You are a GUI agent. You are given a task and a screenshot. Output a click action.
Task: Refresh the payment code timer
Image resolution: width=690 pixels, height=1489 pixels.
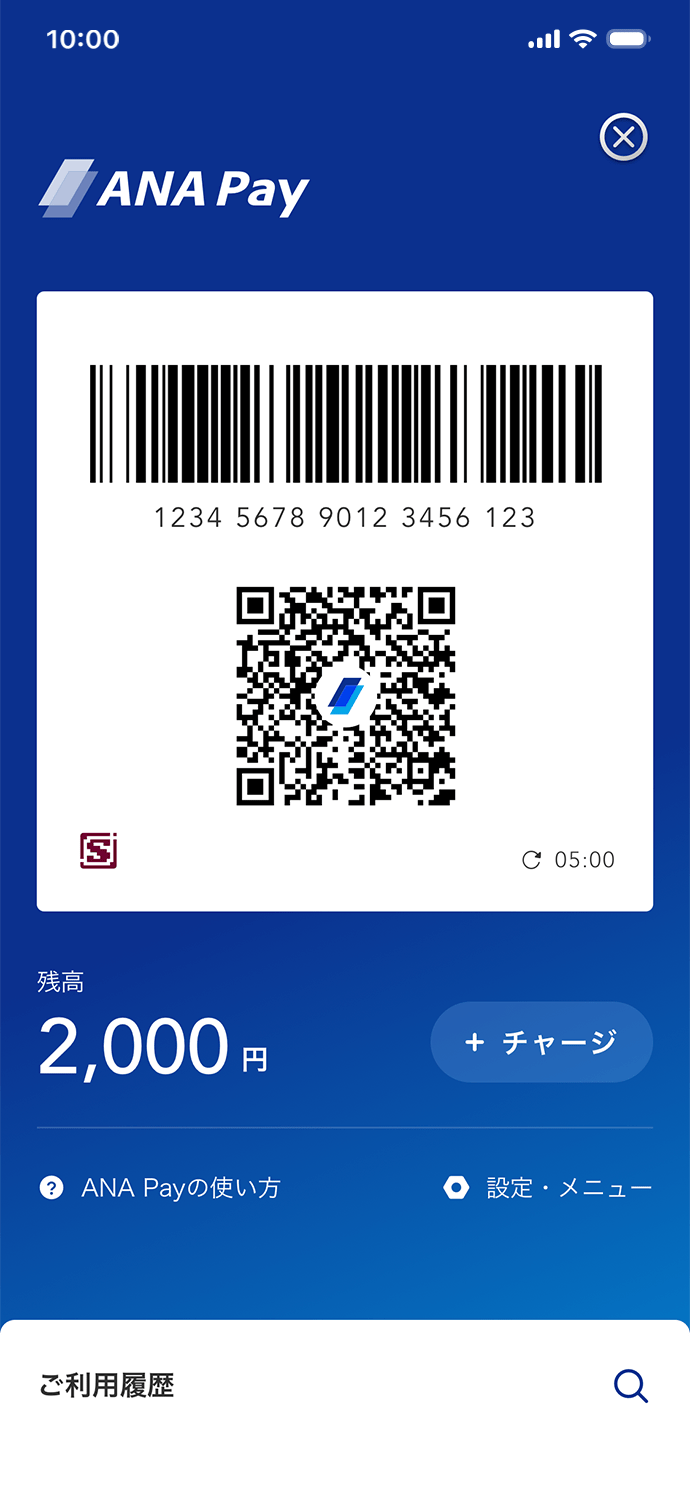(x=532, y=860)
